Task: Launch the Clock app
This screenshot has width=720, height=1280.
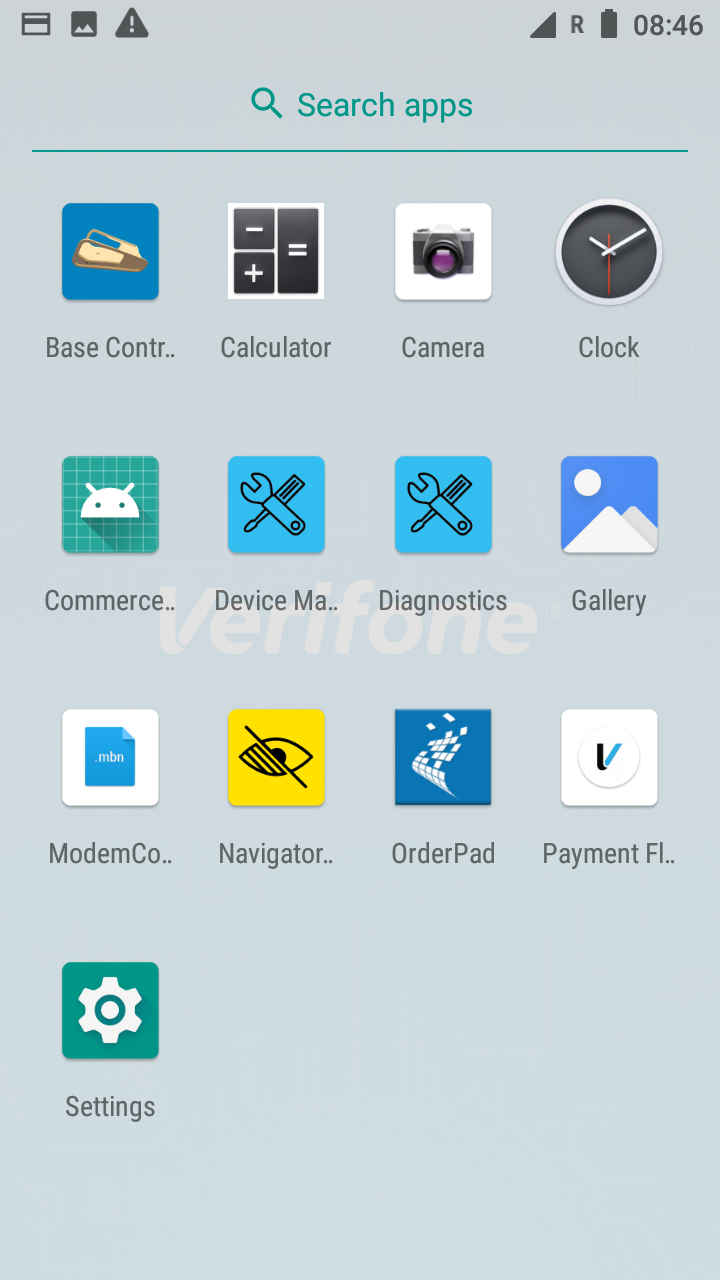Action: (609, 252)
